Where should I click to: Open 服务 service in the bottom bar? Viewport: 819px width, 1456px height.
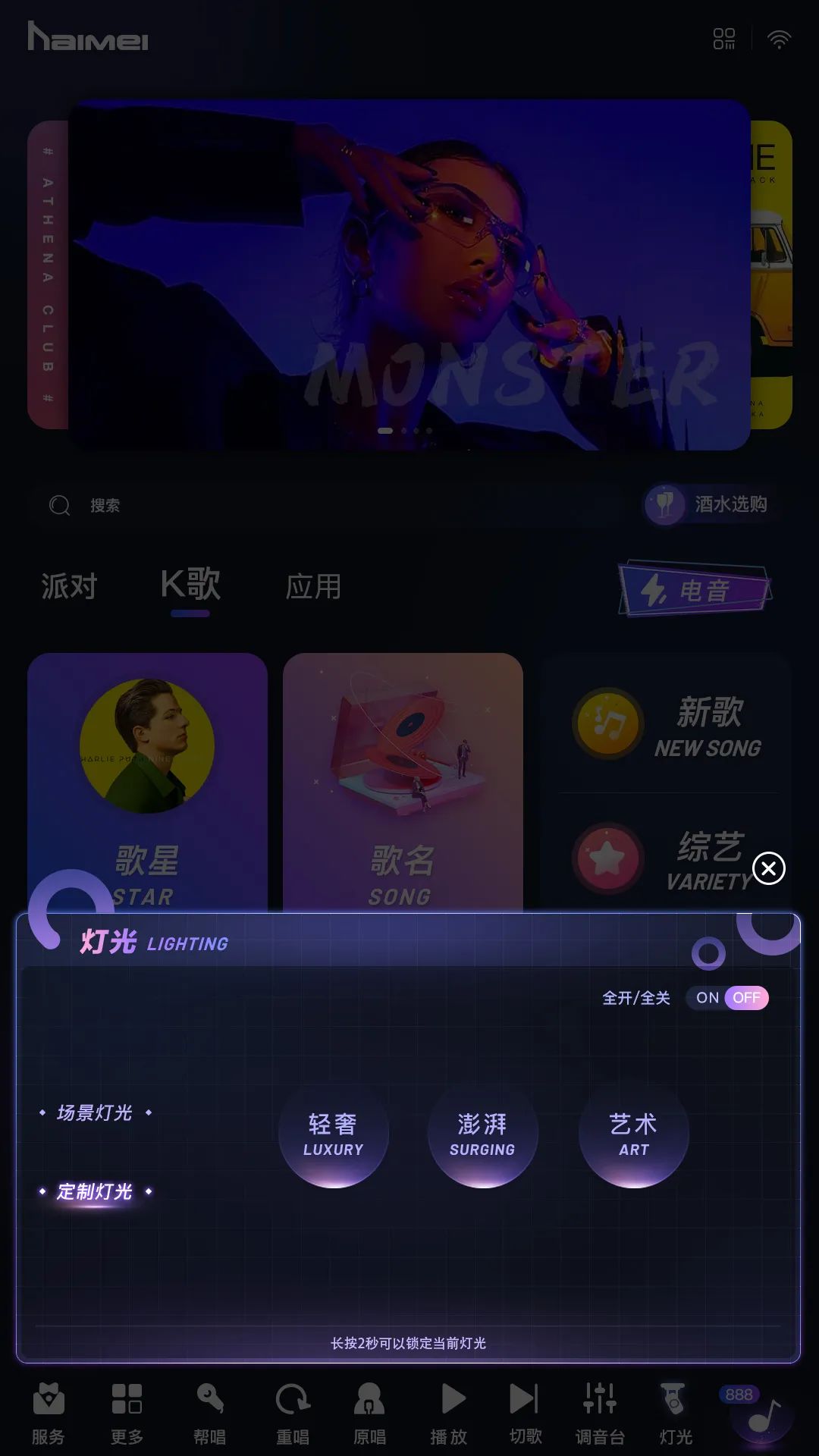pyautogui.click(x=48, y=1413)
